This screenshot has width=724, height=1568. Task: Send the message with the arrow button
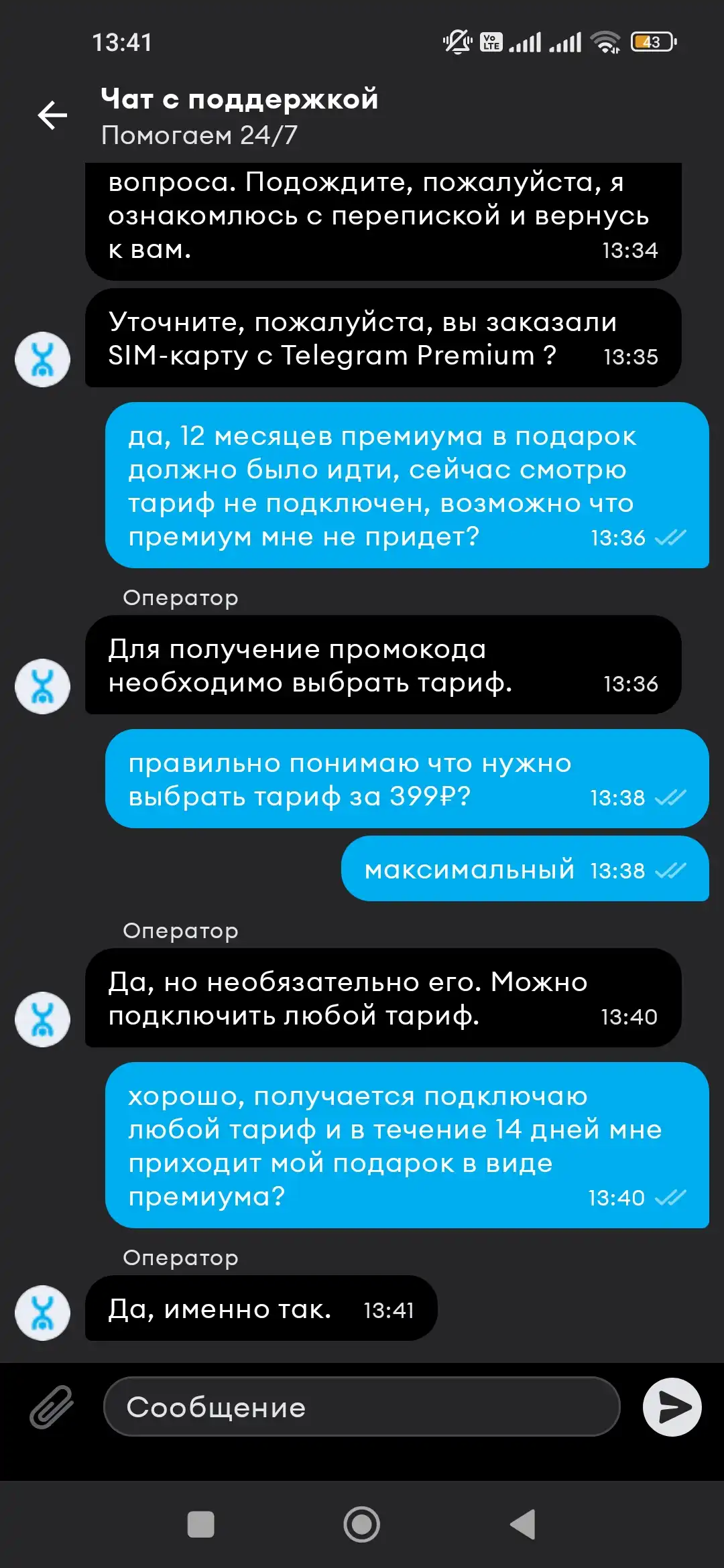pyautogui.click(x=672, y=1407)
